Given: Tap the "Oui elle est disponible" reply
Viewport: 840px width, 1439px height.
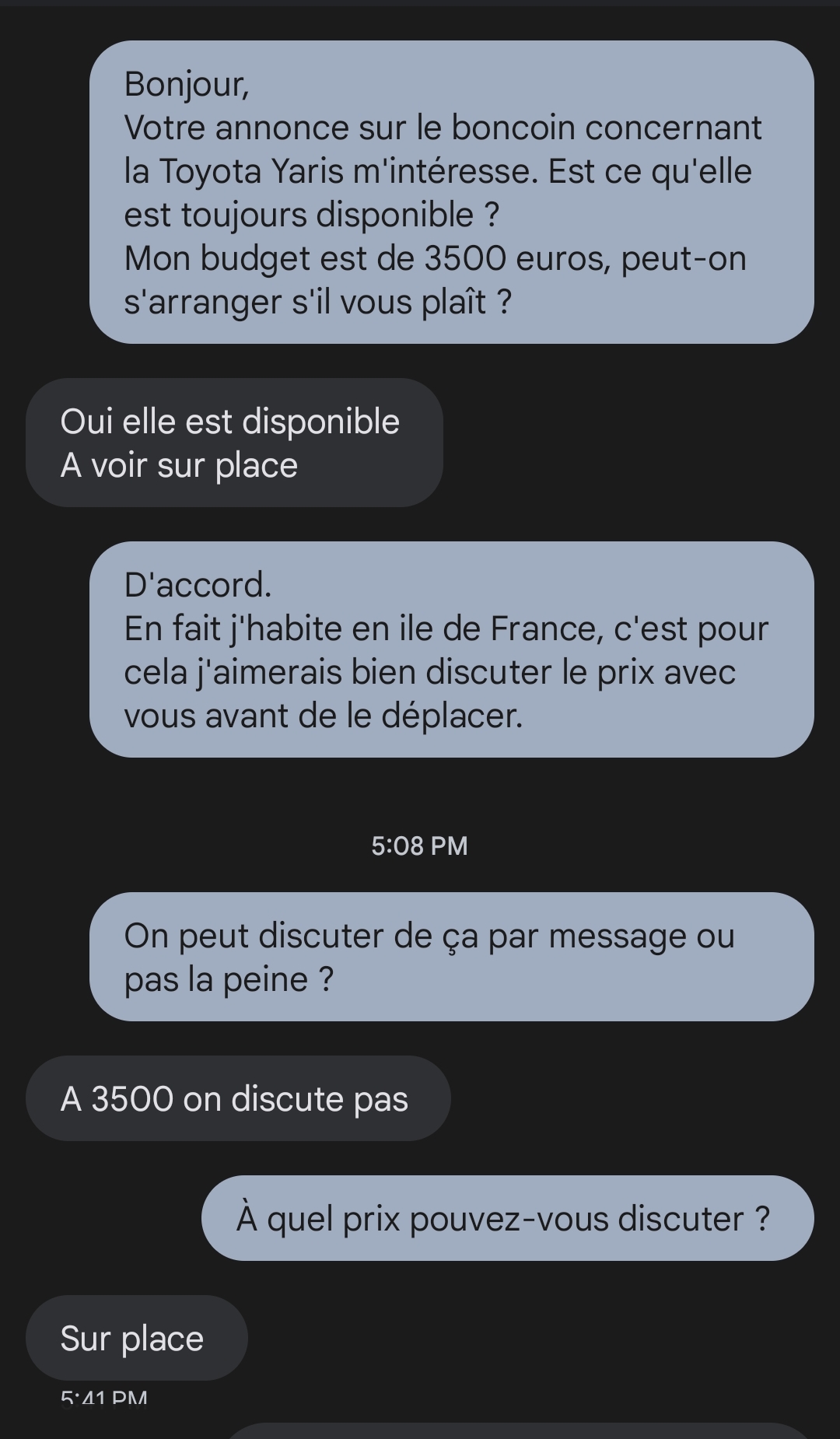Looking at the screenshot, I should (x=234, y=443).
